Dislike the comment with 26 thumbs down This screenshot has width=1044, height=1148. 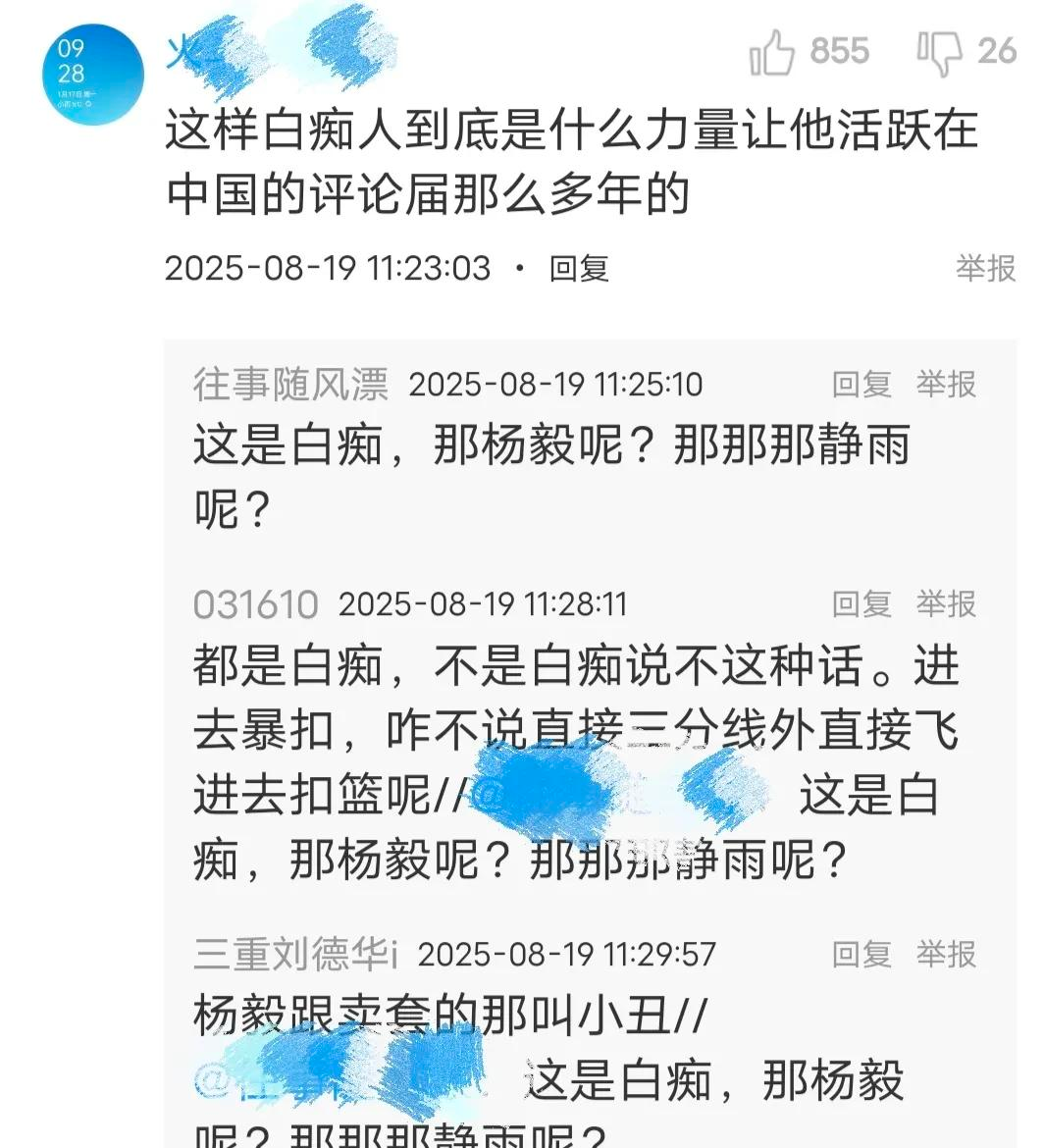pos(940,53)
